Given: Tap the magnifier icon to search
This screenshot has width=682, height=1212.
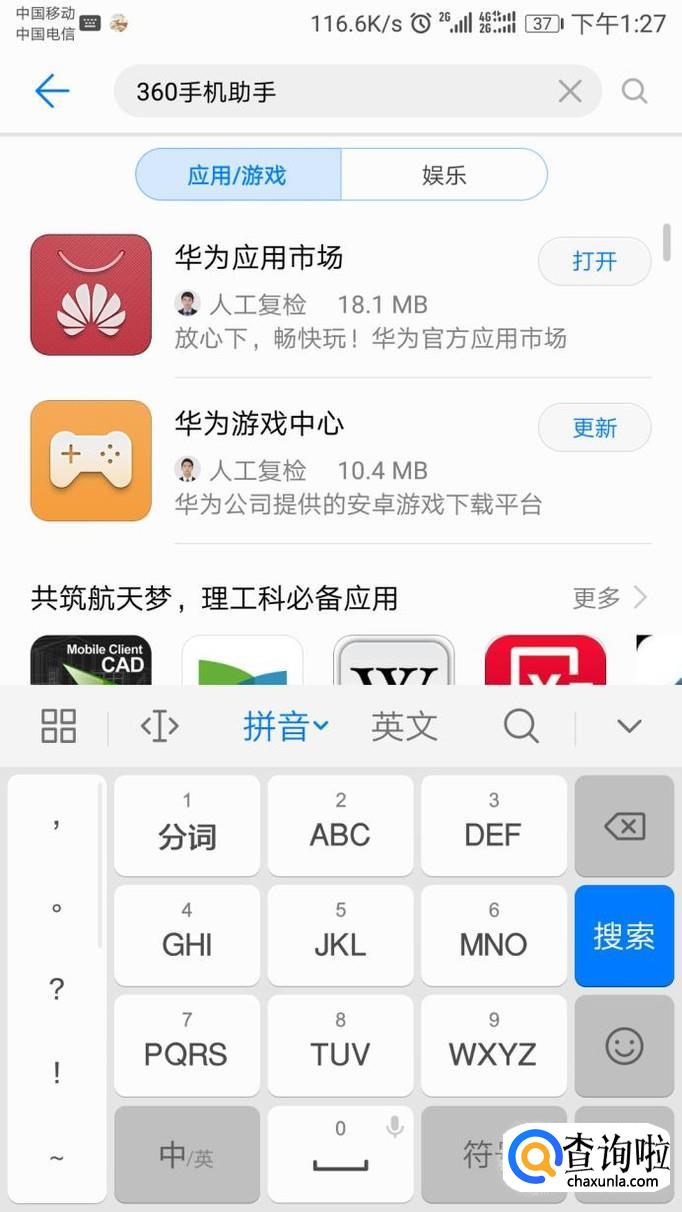Looking at the screenshot, I should [x=634, y=92].
